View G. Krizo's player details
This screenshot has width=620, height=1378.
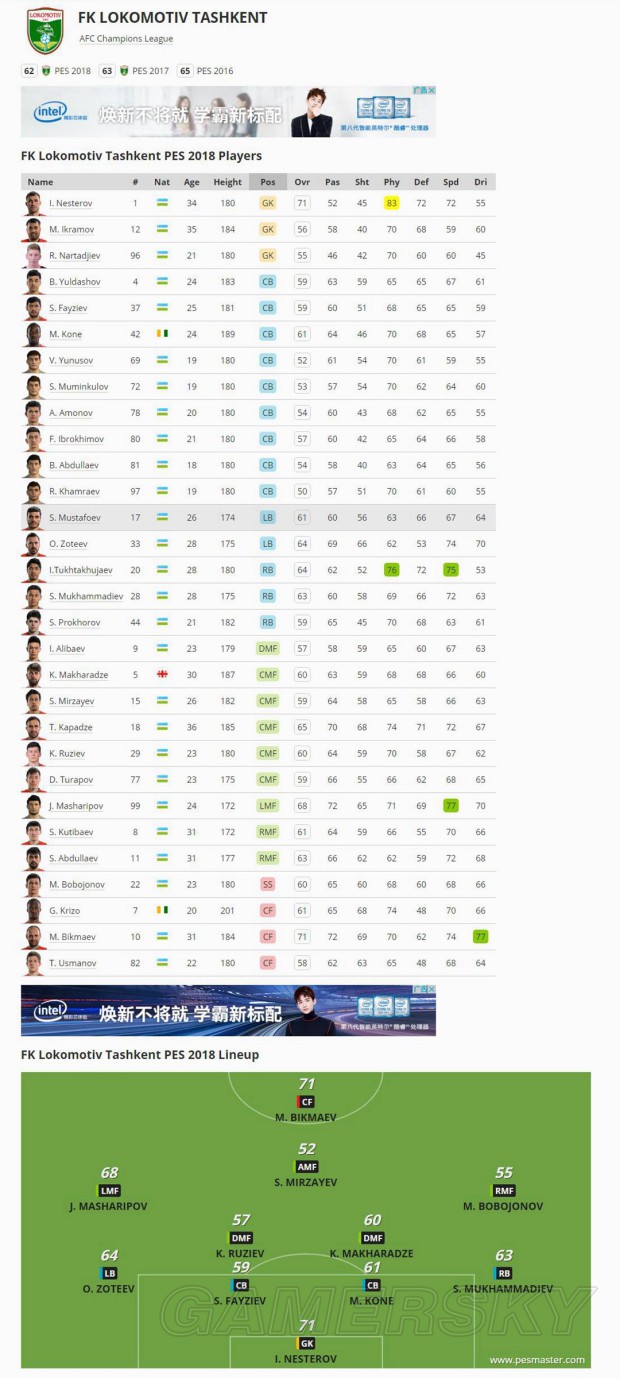[65, 911]
